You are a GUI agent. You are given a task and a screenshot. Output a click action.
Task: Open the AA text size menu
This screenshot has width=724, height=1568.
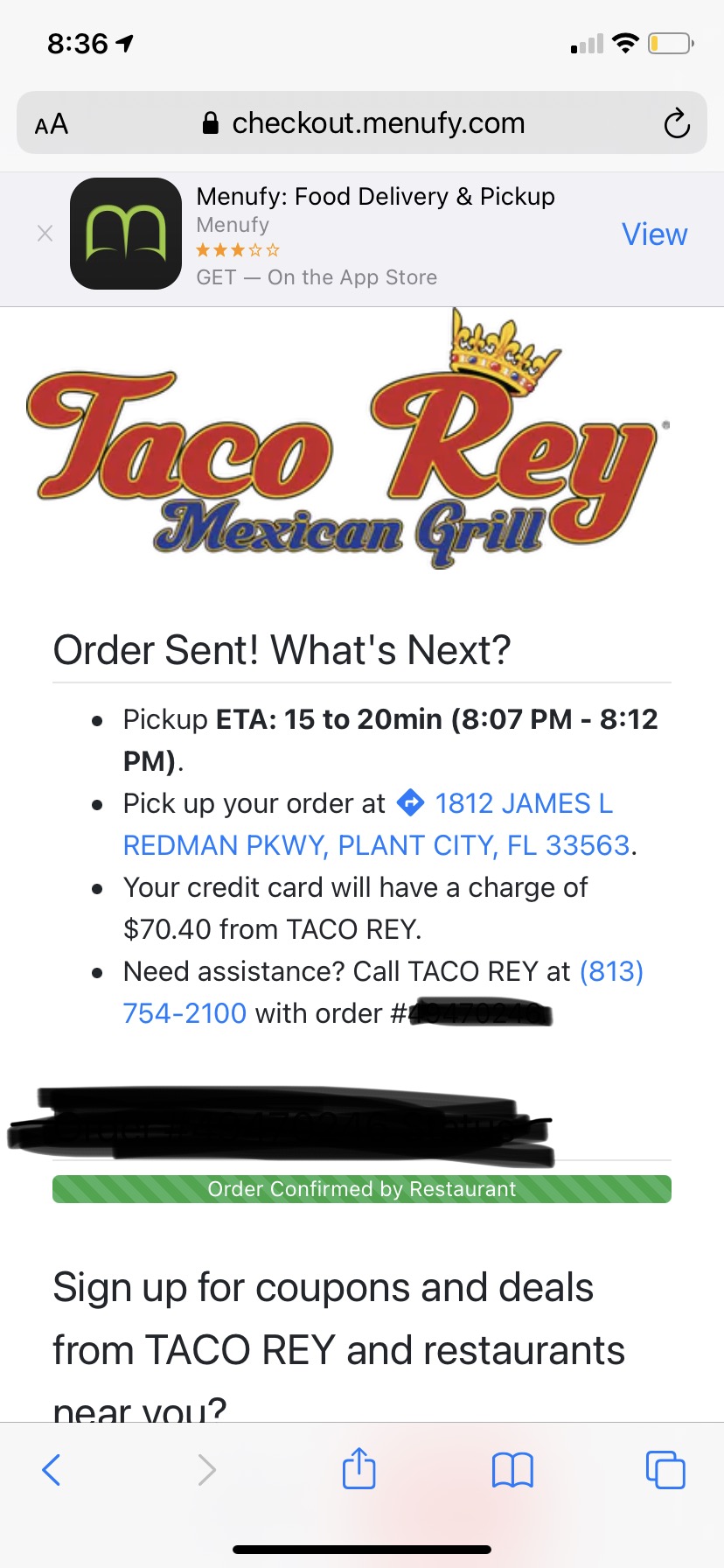click(52, 124)
